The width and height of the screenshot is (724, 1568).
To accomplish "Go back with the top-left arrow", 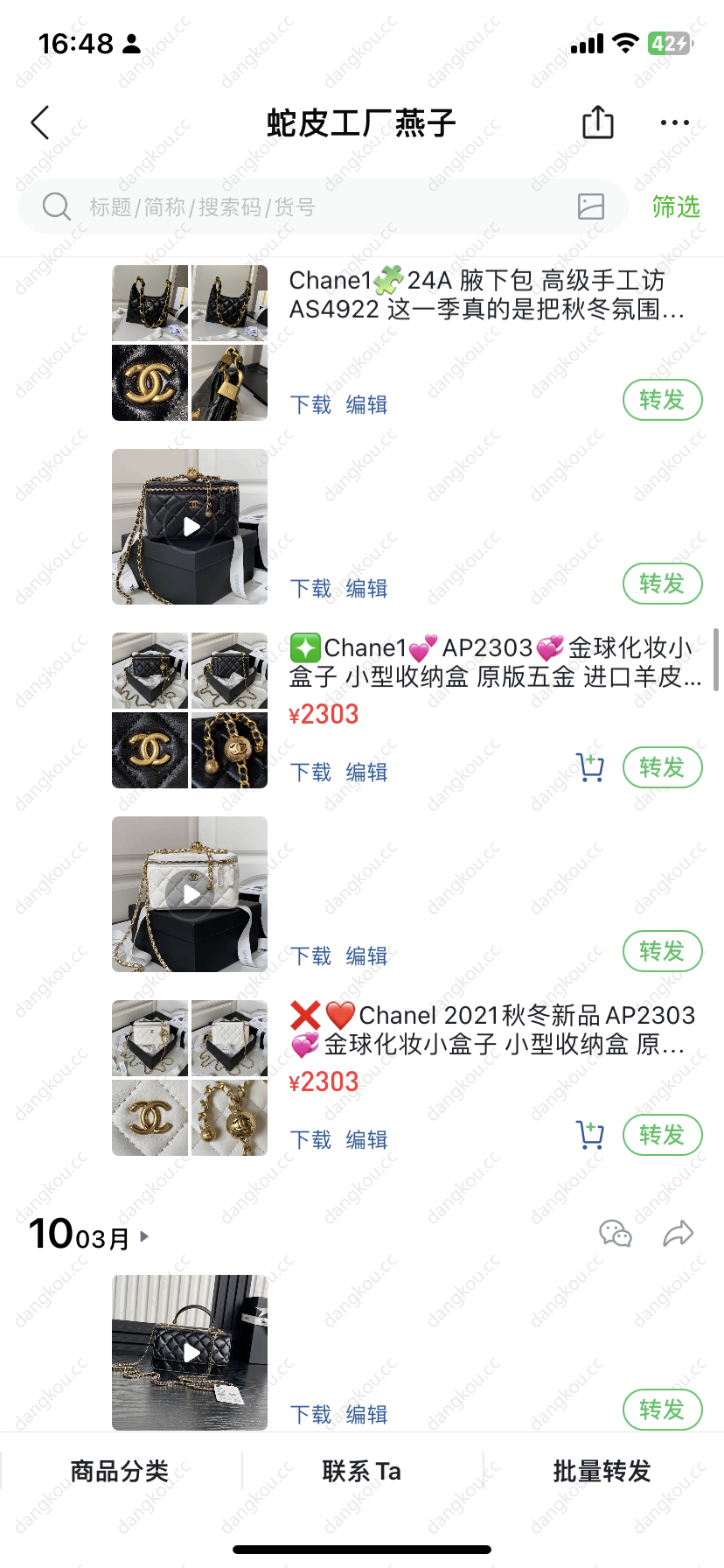I will click(40, 122).
